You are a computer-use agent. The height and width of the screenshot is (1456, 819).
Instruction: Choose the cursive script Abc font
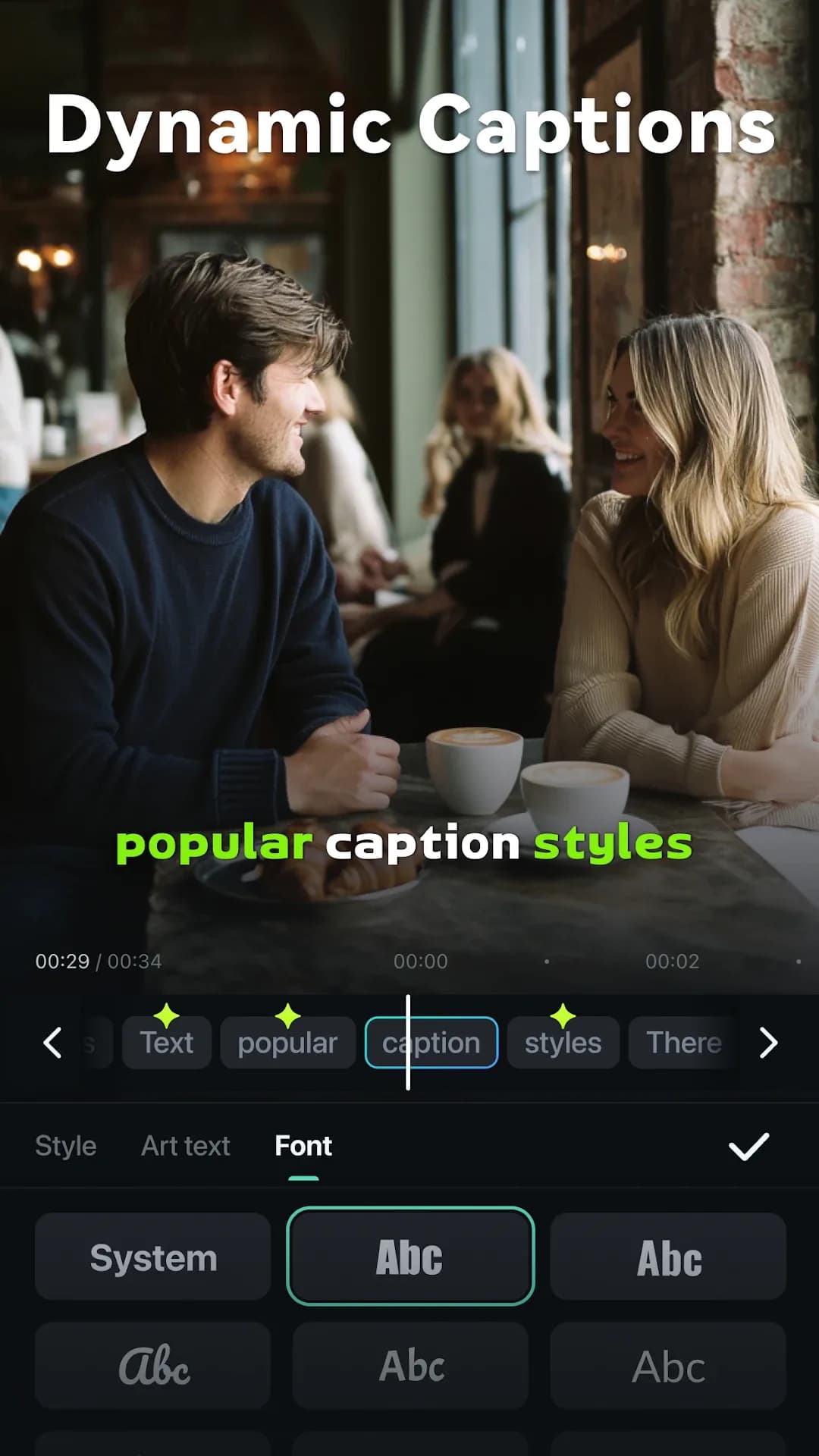click(x=153, y=1366)
